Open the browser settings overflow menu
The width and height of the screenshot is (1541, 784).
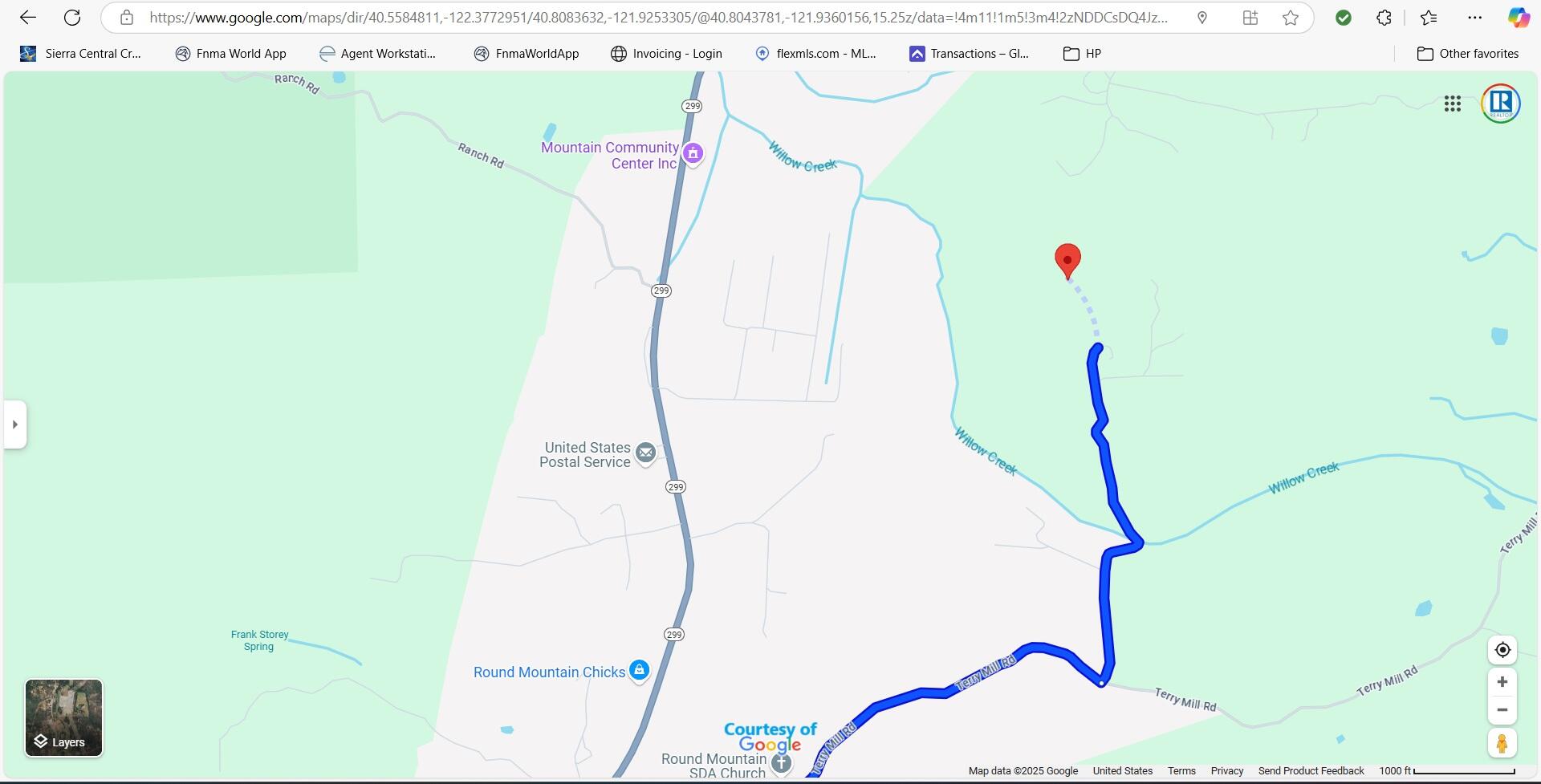[x=1475, y=18]
